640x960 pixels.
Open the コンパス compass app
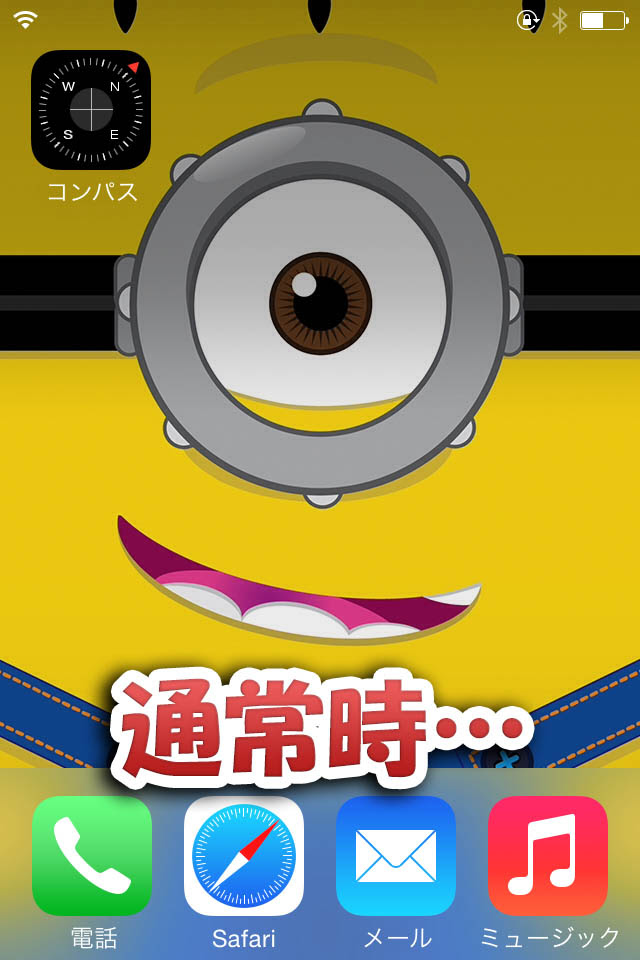coord(91,110)
